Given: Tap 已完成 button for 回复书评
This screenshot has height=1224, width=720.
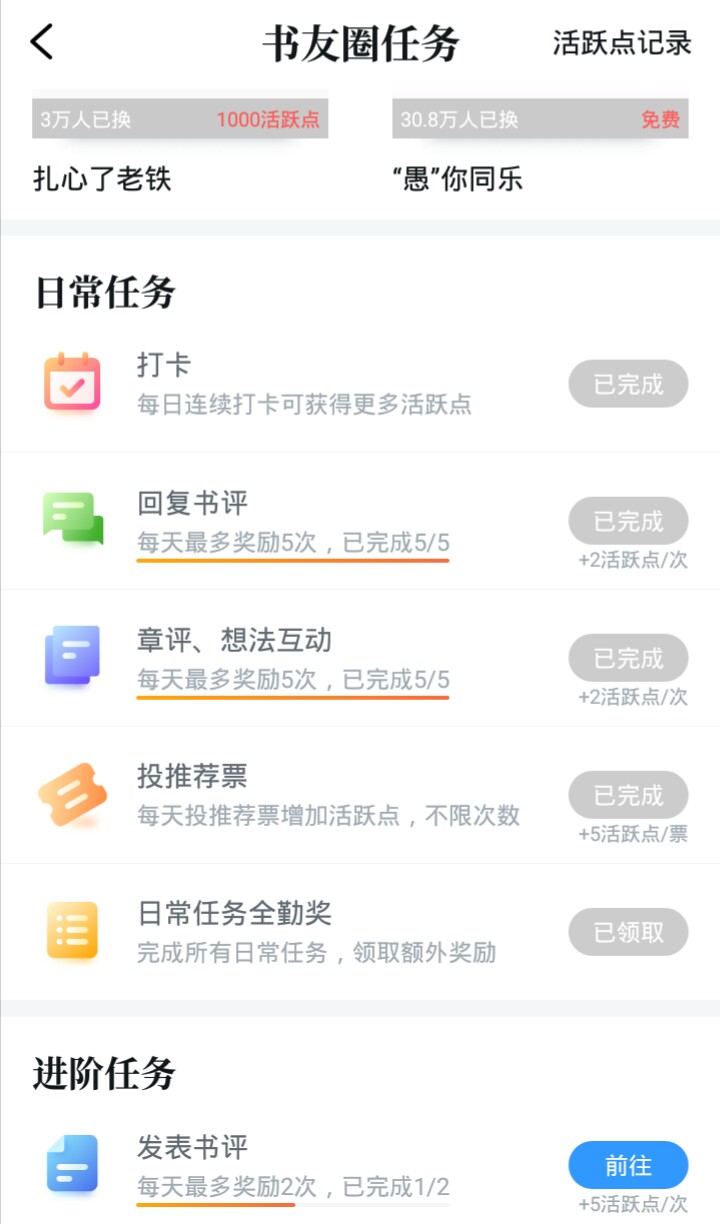Looking at the screenshot, I should pos(628,521).
